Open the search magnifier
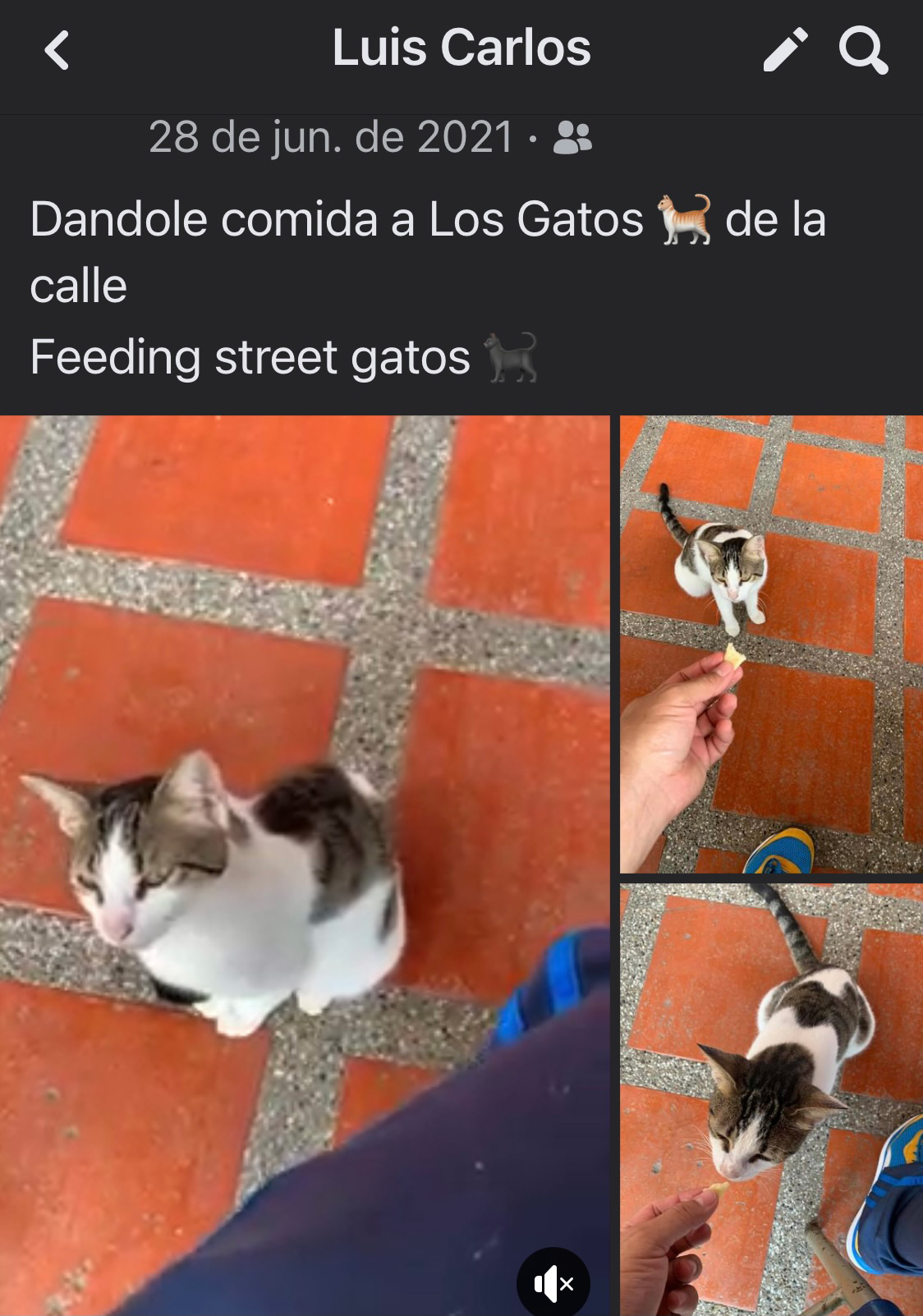923x1316 pixels. pyautogui.click(x=863, y=50)
